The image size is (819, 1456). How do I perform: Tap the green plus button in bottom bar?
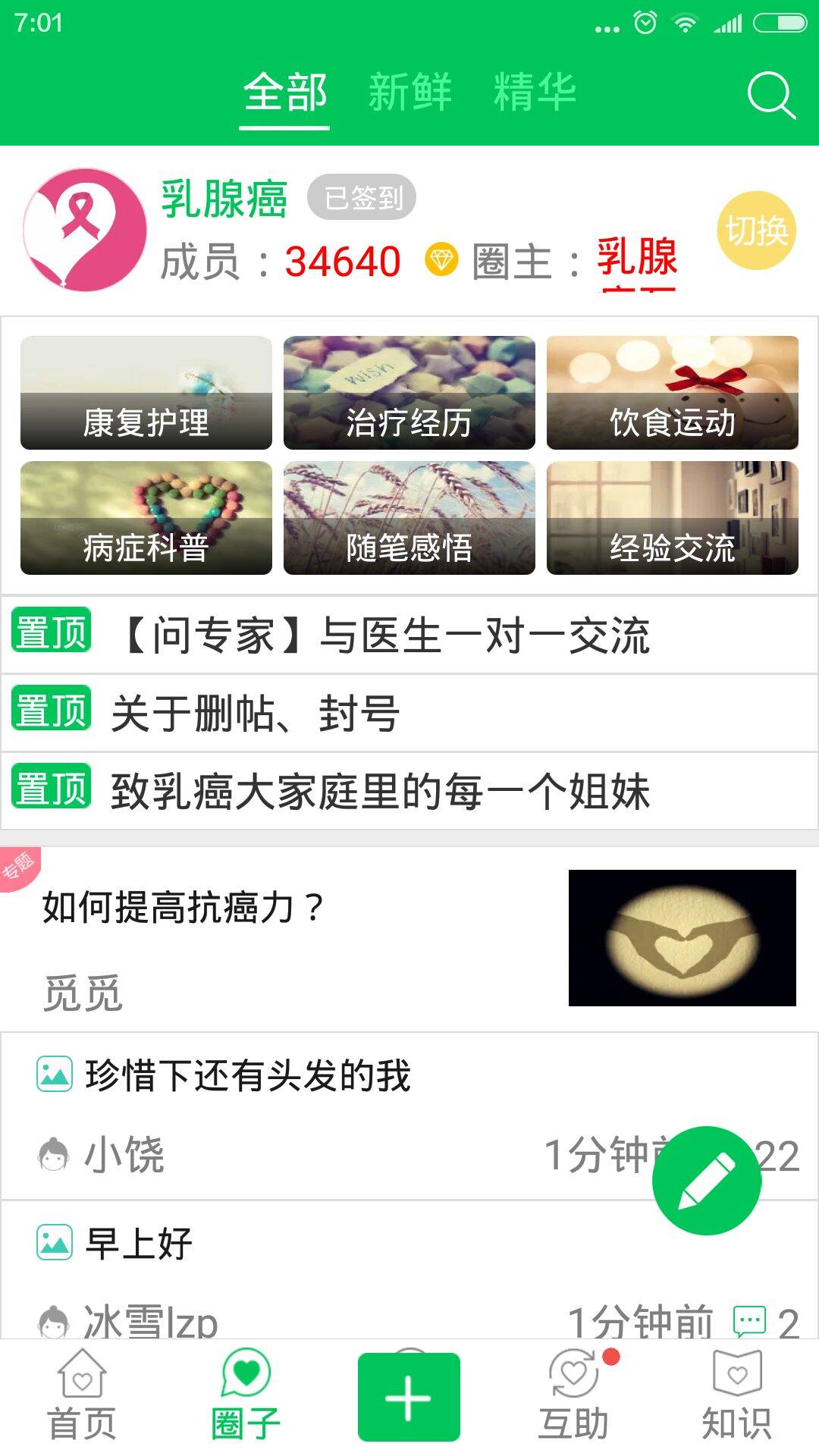point(409,1397)
